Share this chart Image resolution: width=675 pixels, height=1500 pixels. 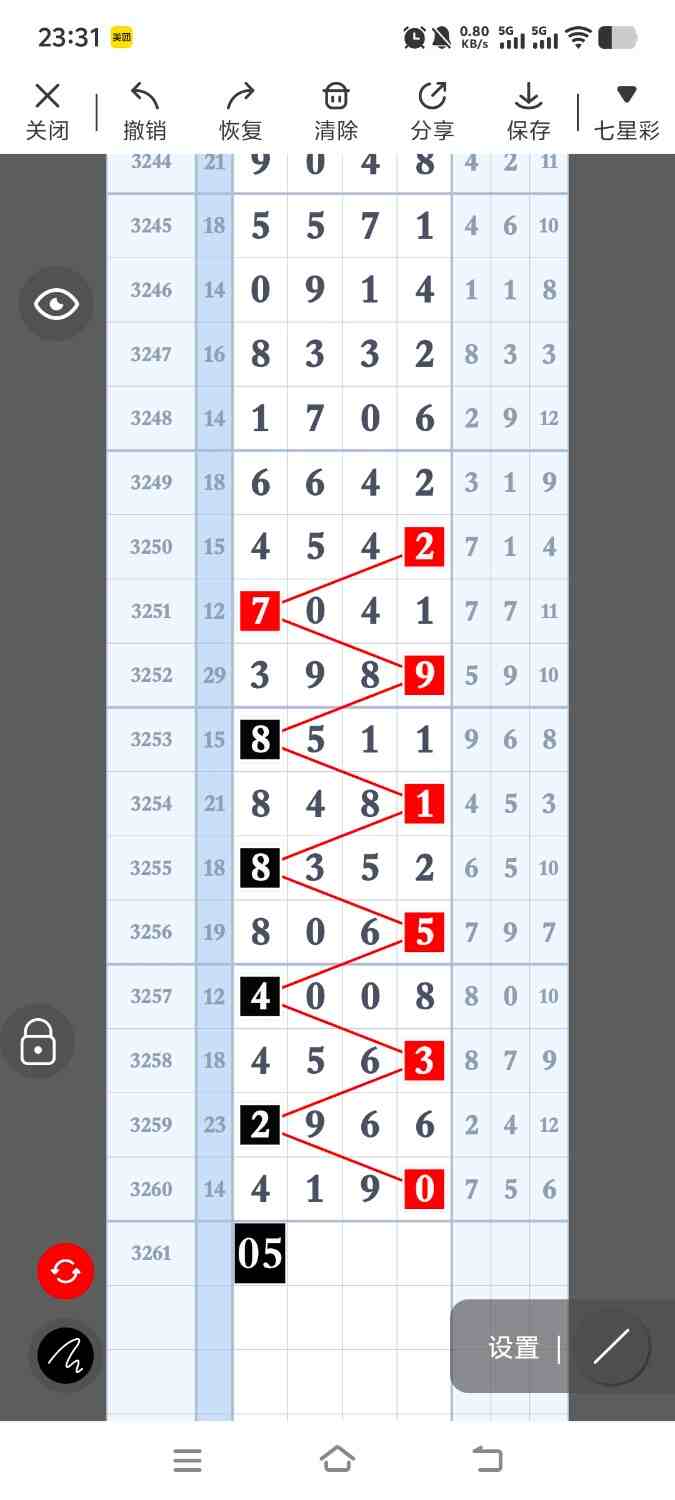click(x=432, y=111)
